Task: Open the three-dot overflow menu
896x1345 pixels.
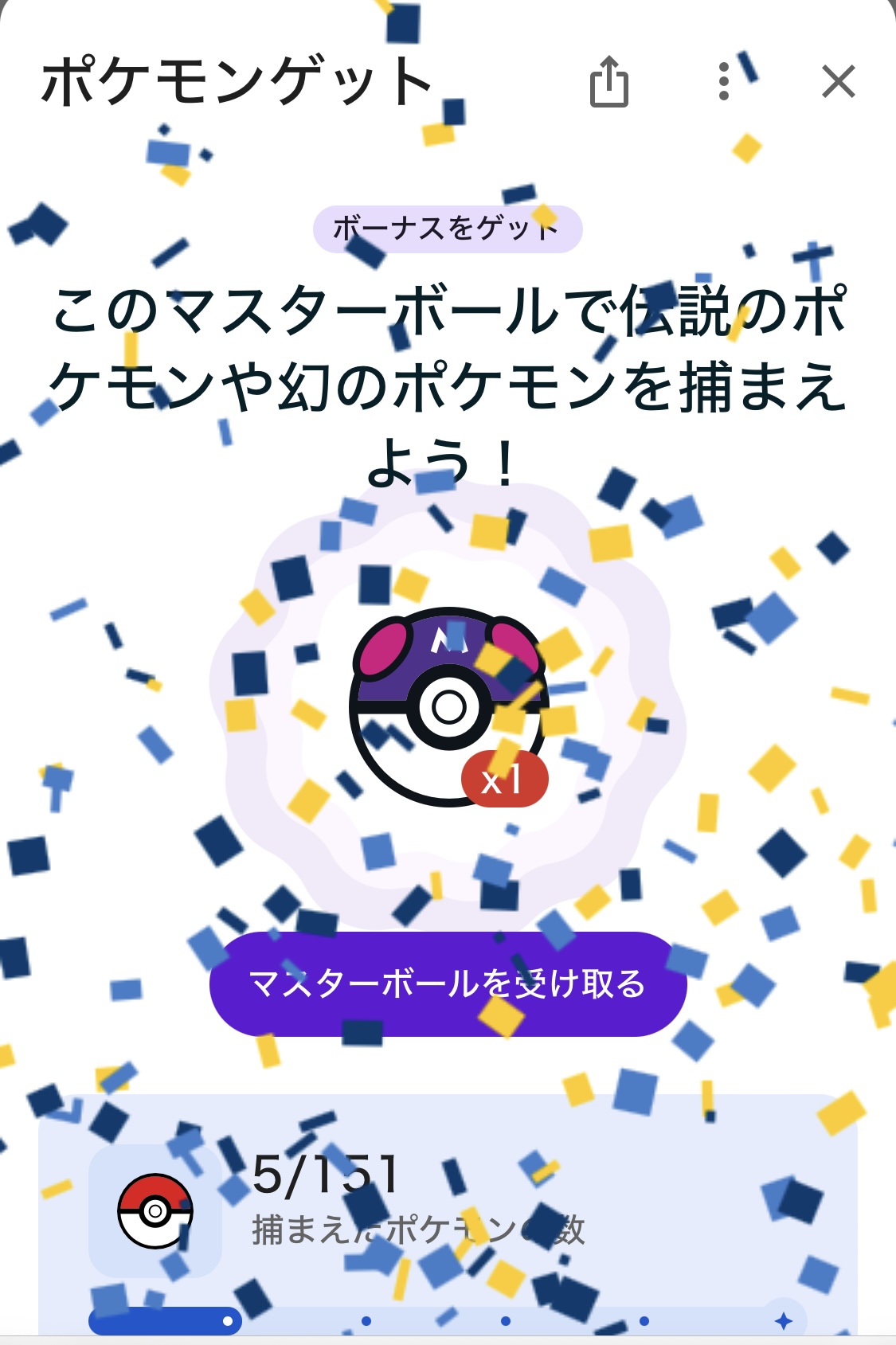Action: click(x=723, y=82)
